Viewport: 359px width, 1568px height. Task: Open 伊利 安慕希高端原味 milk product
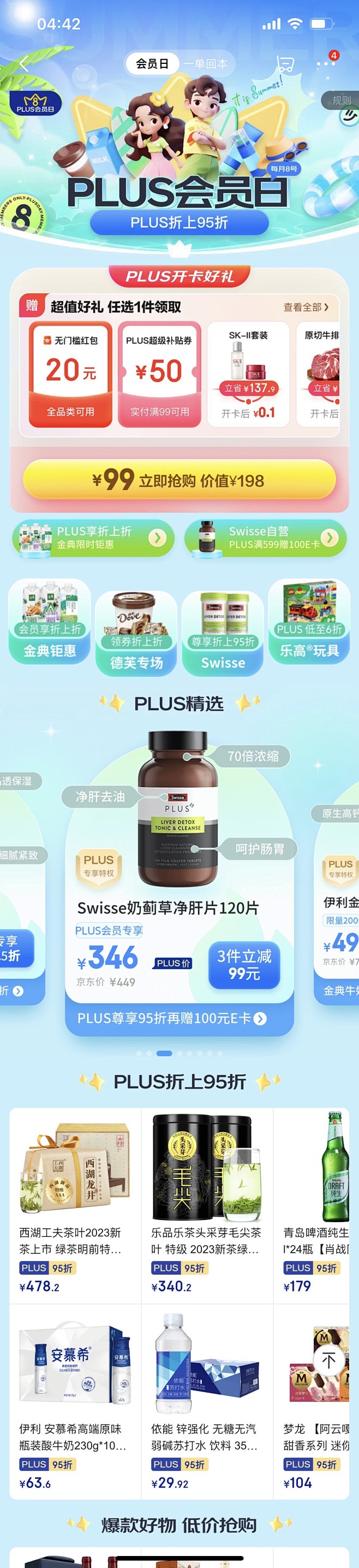coord(75,1400)
